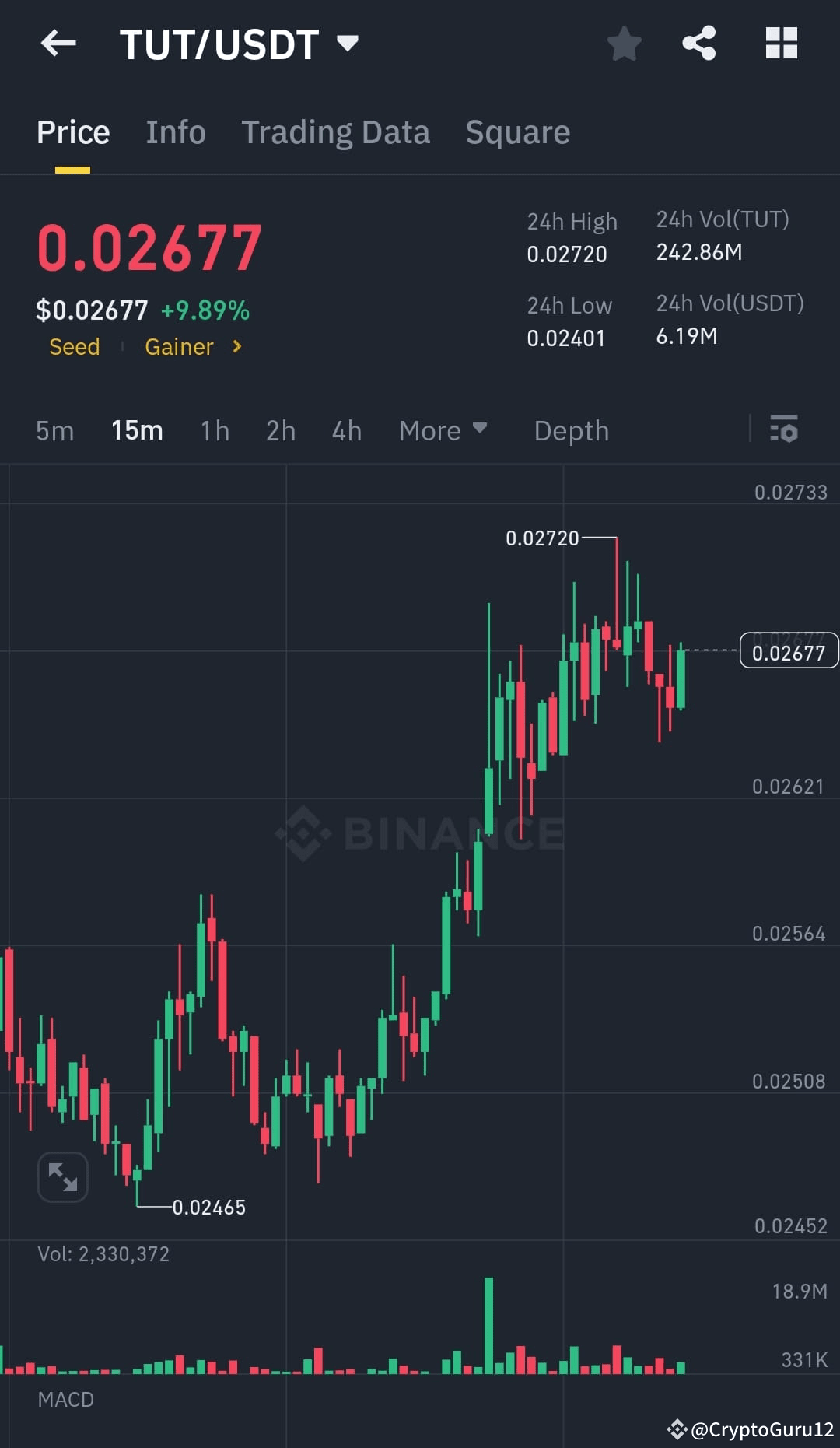Expand the More timeframes dropdown
840x1448 pixels.
coord(443,430)
